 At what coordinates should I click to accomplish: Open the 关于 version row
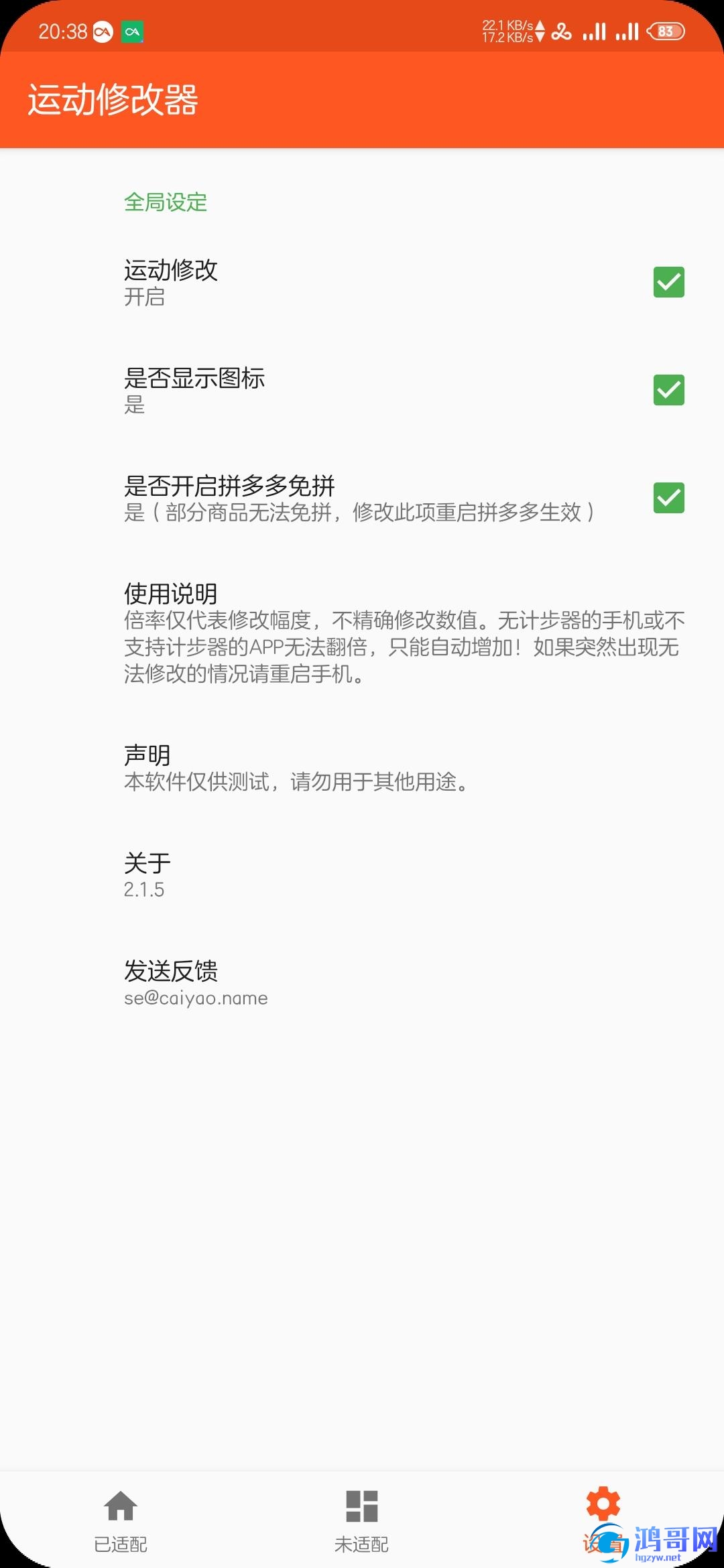(x=362, y=876)
